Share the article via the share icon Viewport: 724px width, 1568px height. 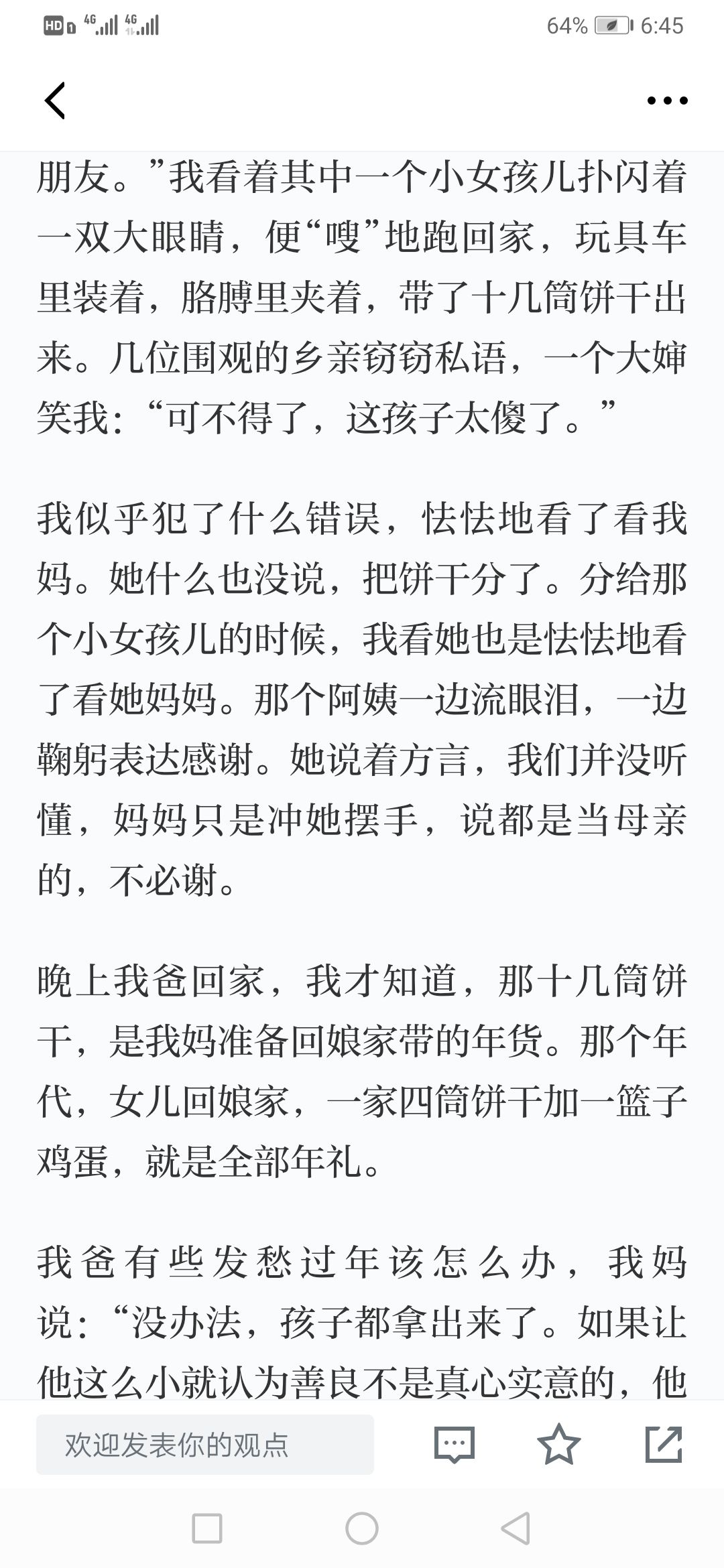(663, 1444)
